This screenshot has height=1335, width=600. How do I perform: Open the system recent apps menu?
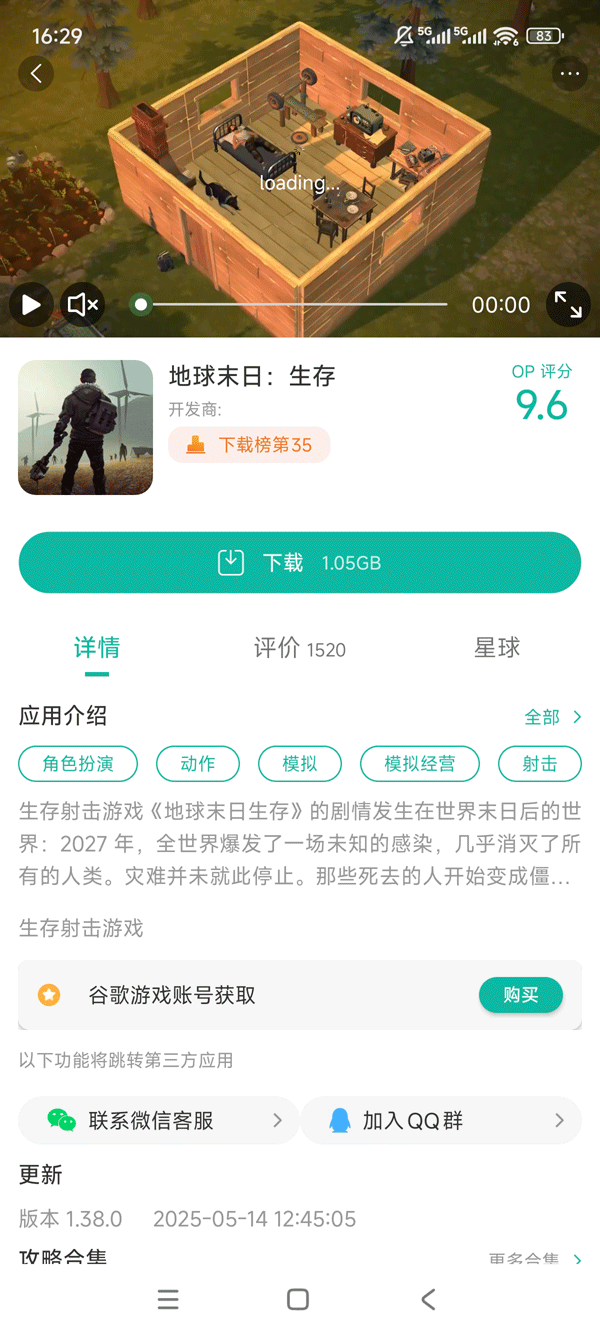click(168, 1299)
